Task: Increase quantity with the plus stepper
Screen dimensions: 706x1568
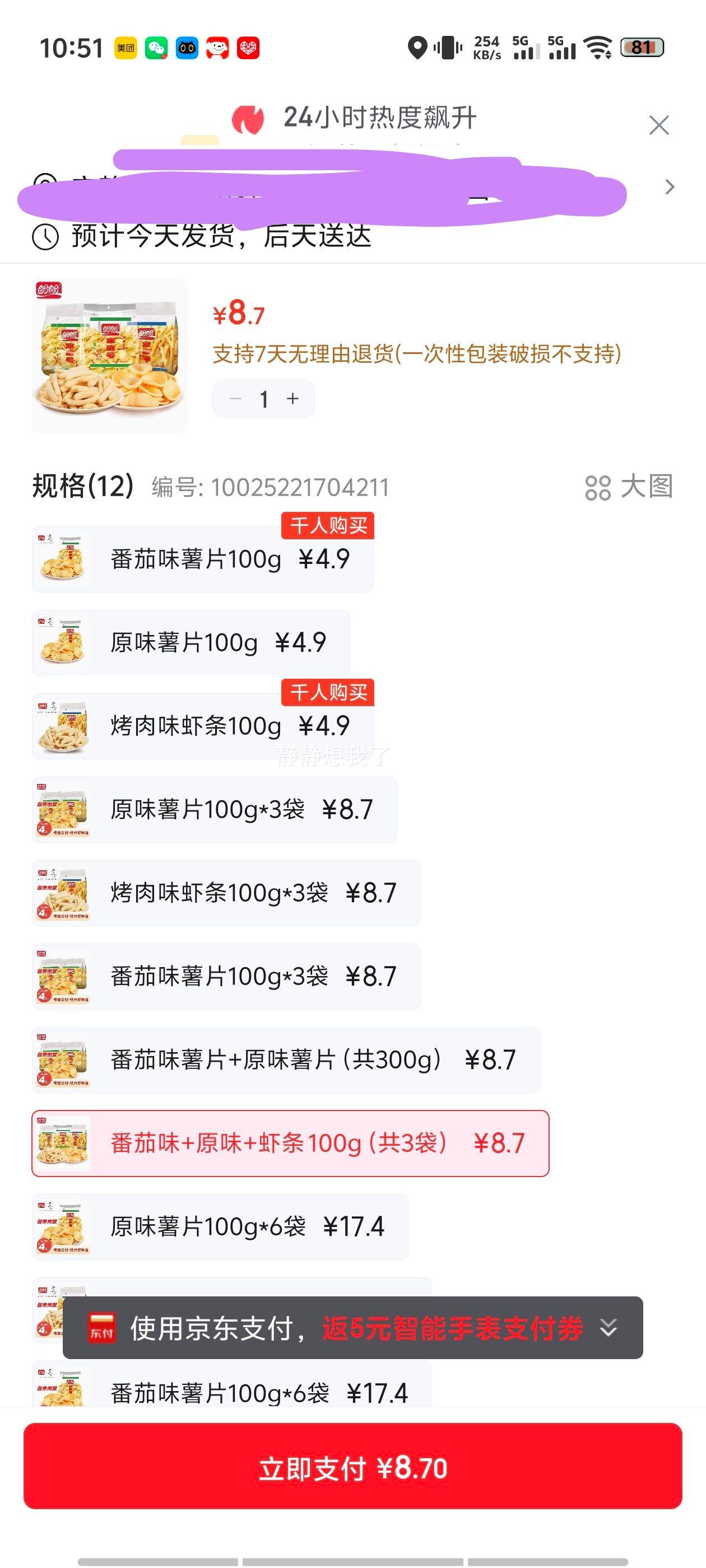Action: click(x=294, y=399)
